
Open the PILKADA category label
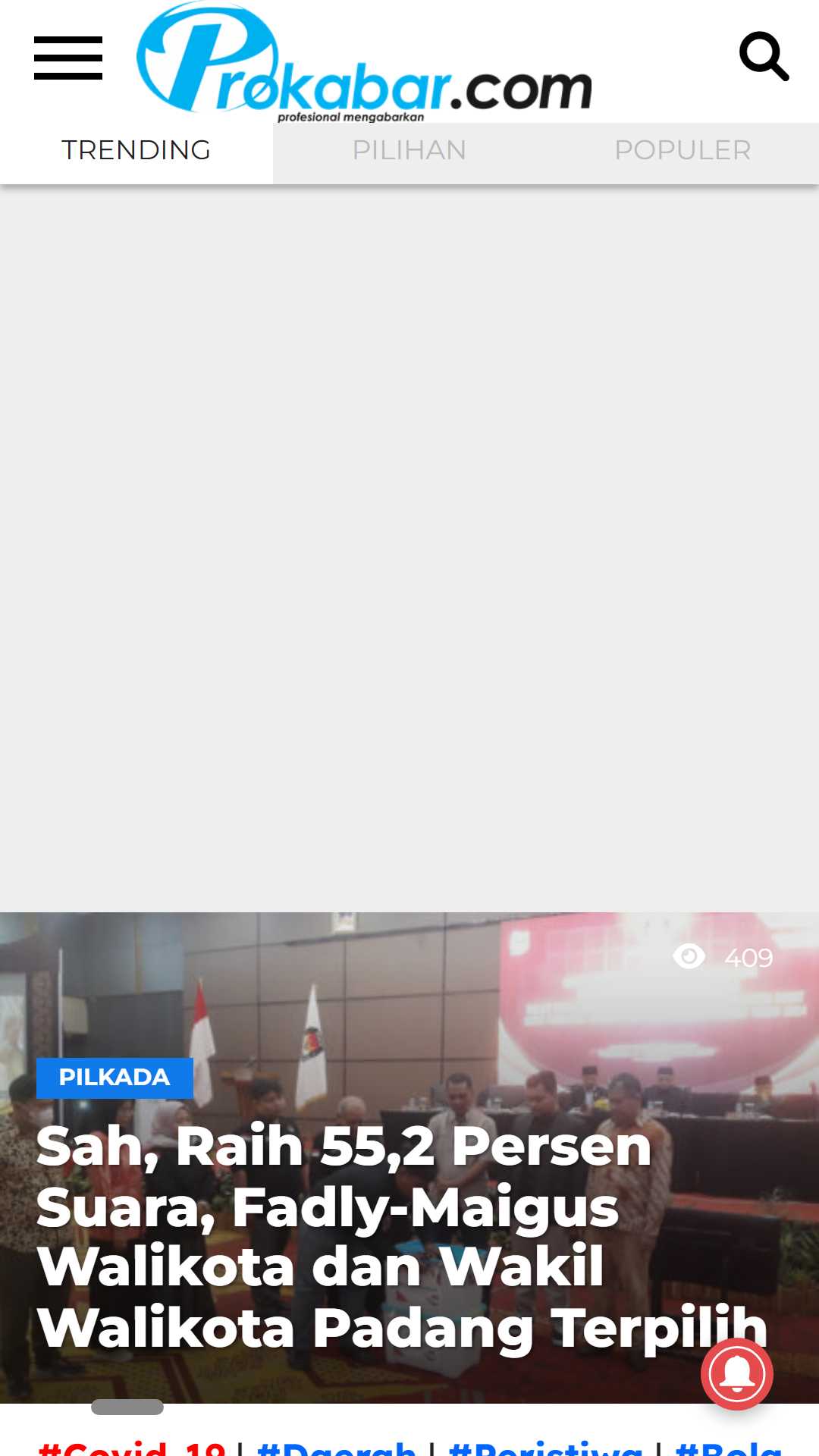pos(115,1078)
